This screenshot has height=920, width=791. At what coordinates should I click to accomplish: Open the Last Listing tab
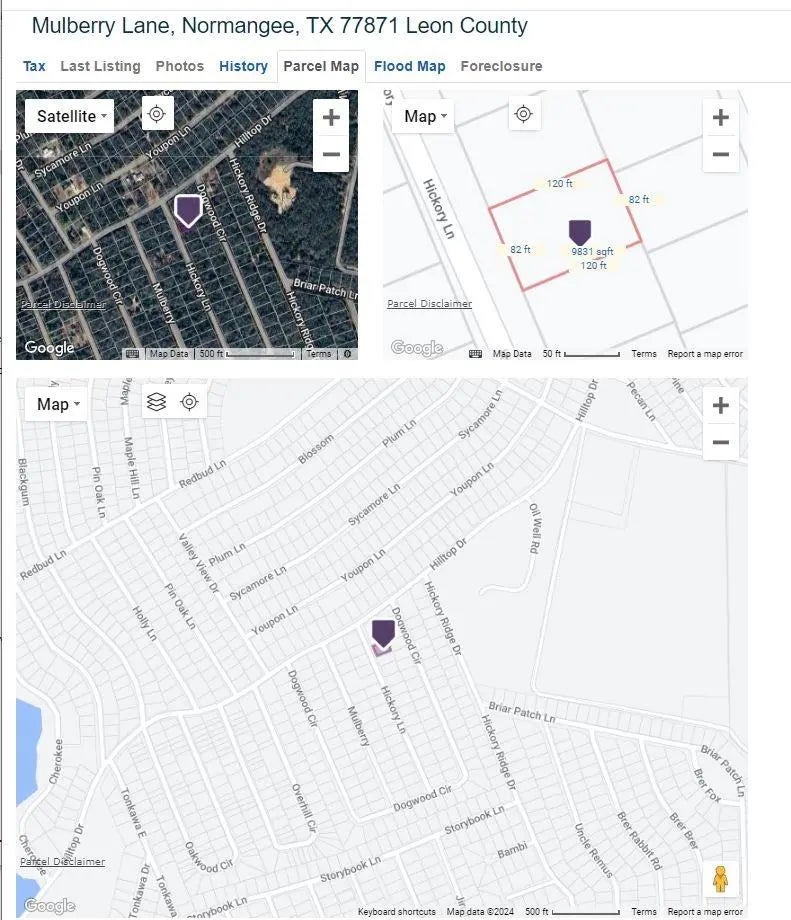[x=100, y=66]
